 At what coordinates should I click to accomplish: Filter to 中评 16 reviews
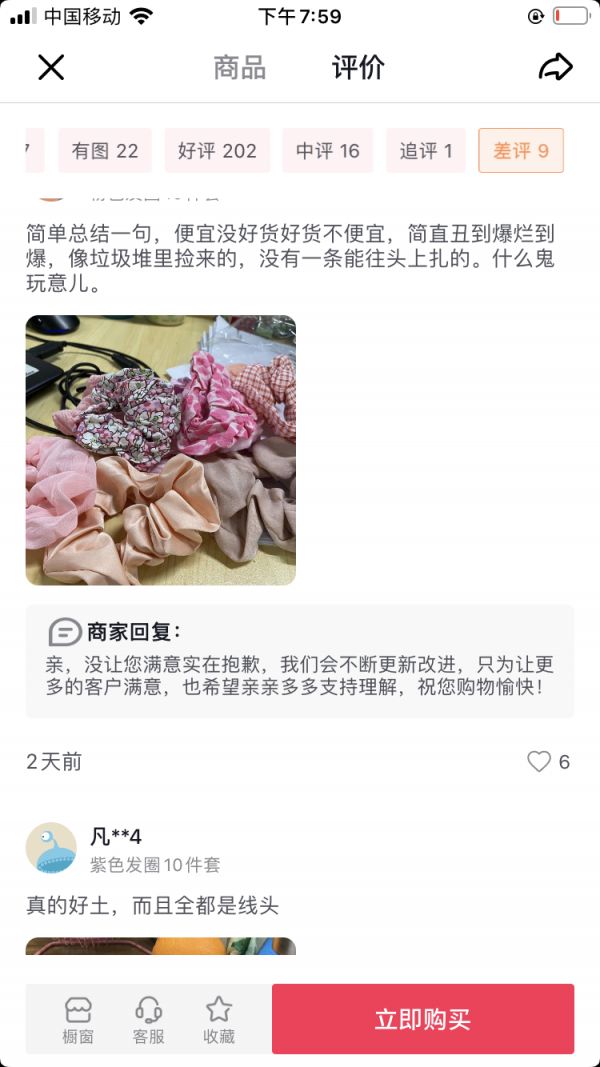pos(327,151)
